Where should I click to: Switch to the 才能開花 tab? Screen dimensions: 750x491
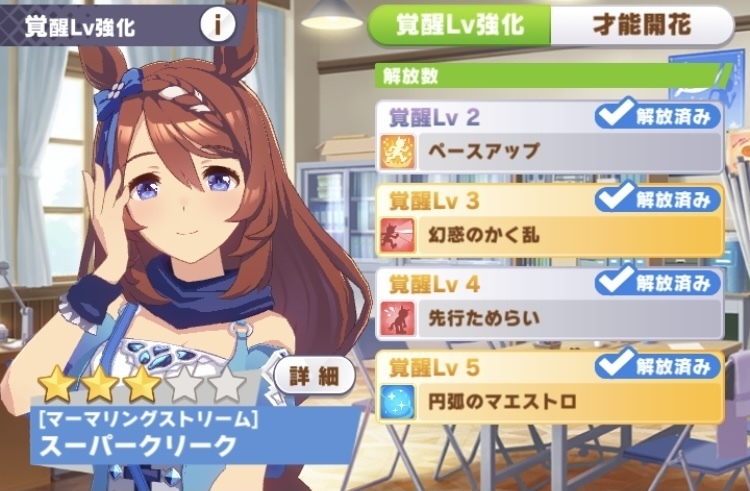[642, 25]
